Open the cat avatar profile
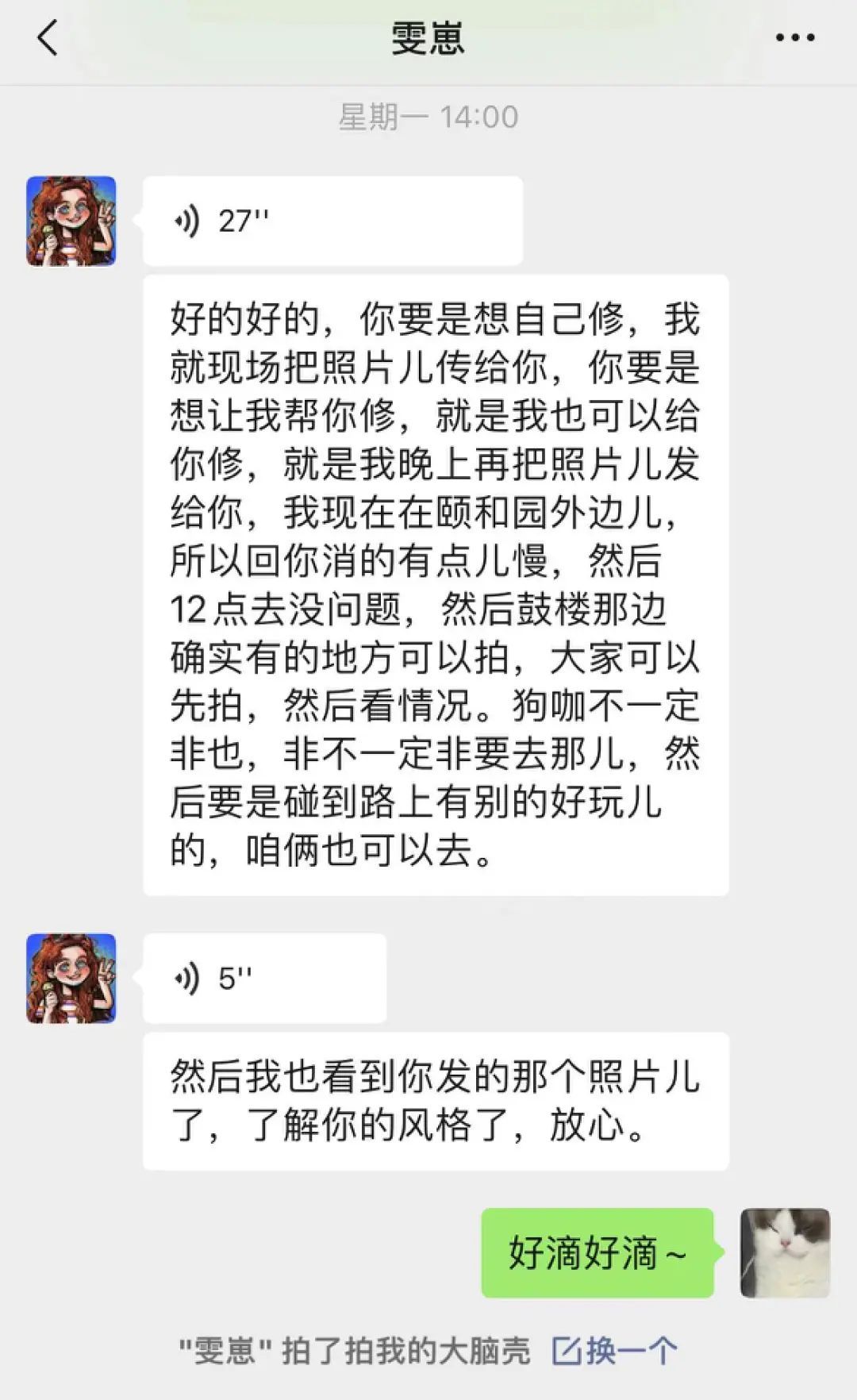Image resolution: width=857 pixels, height=1400 pixels. tap(785, 1253)
